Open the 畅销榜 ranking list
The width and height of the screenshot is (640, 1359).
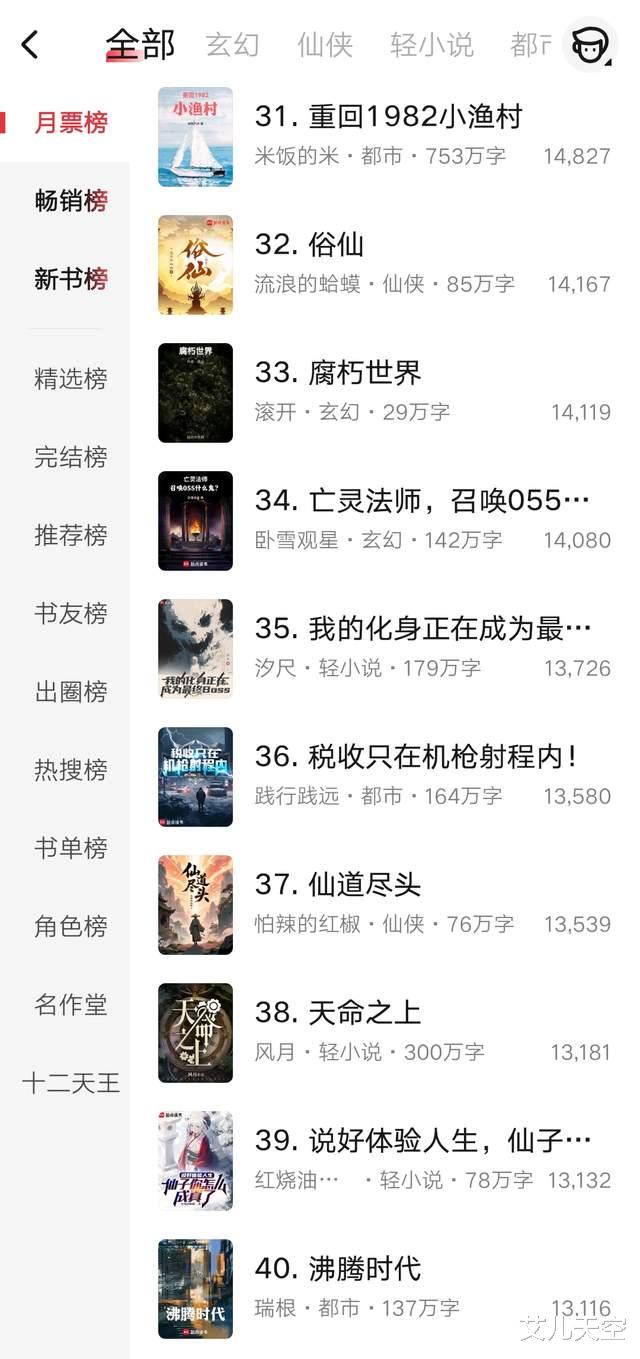point(71,201)
